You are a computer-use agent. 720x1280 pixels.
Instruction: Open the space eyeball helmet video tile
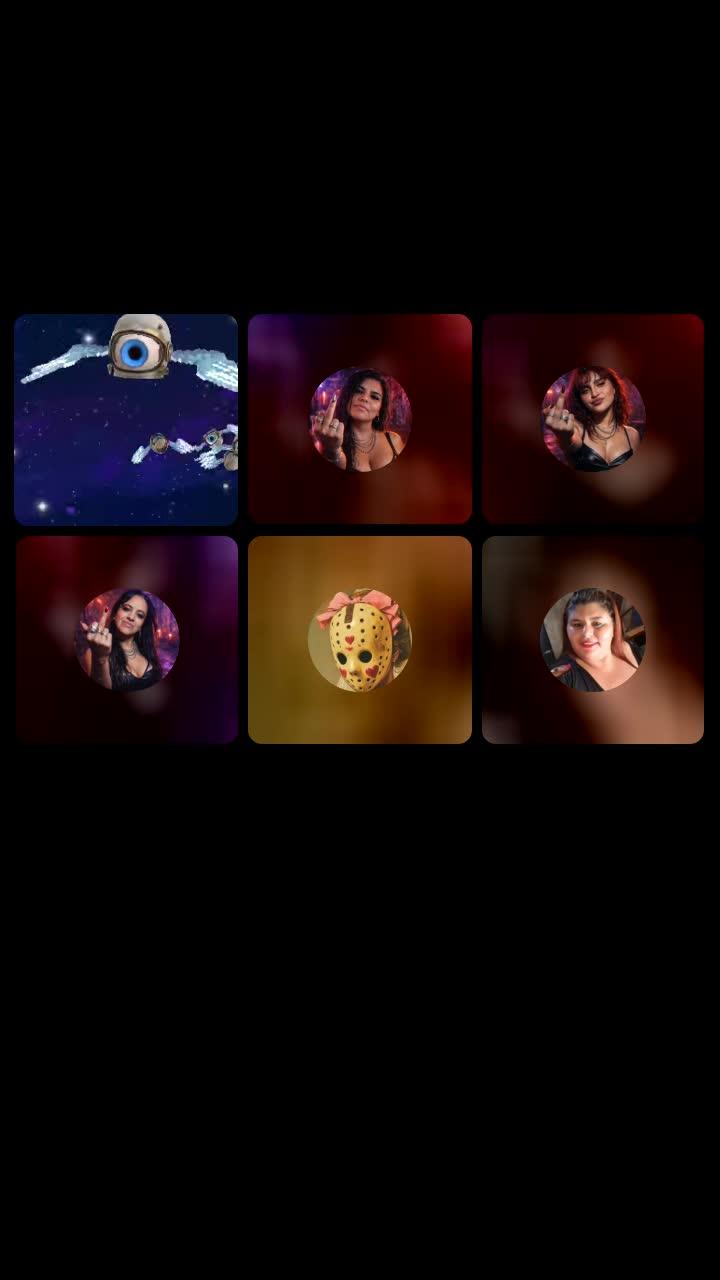[x=126, y=419]
